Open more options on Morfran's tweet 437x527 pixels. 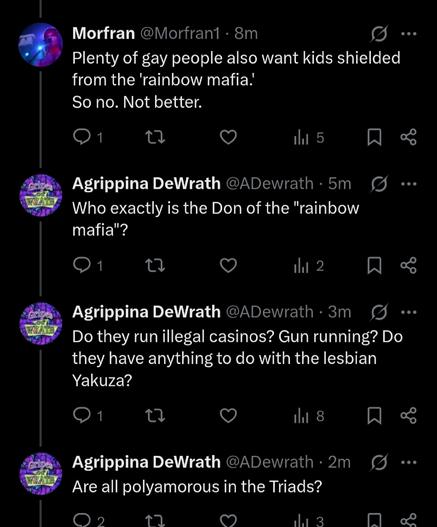pyautogui.click(x=409, y=34)
